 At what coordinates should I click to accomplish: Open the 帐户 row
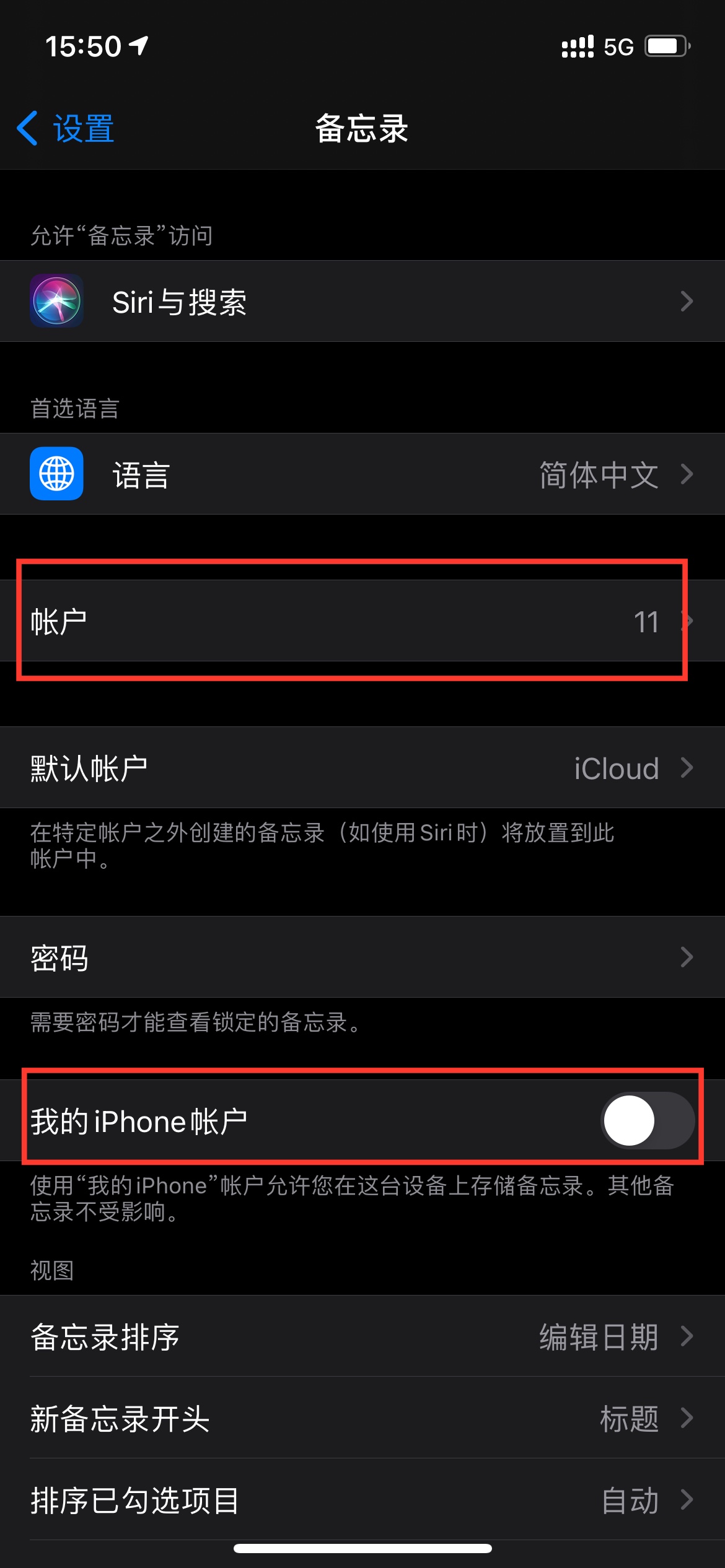pyautogui.click(x=362, y=621)
